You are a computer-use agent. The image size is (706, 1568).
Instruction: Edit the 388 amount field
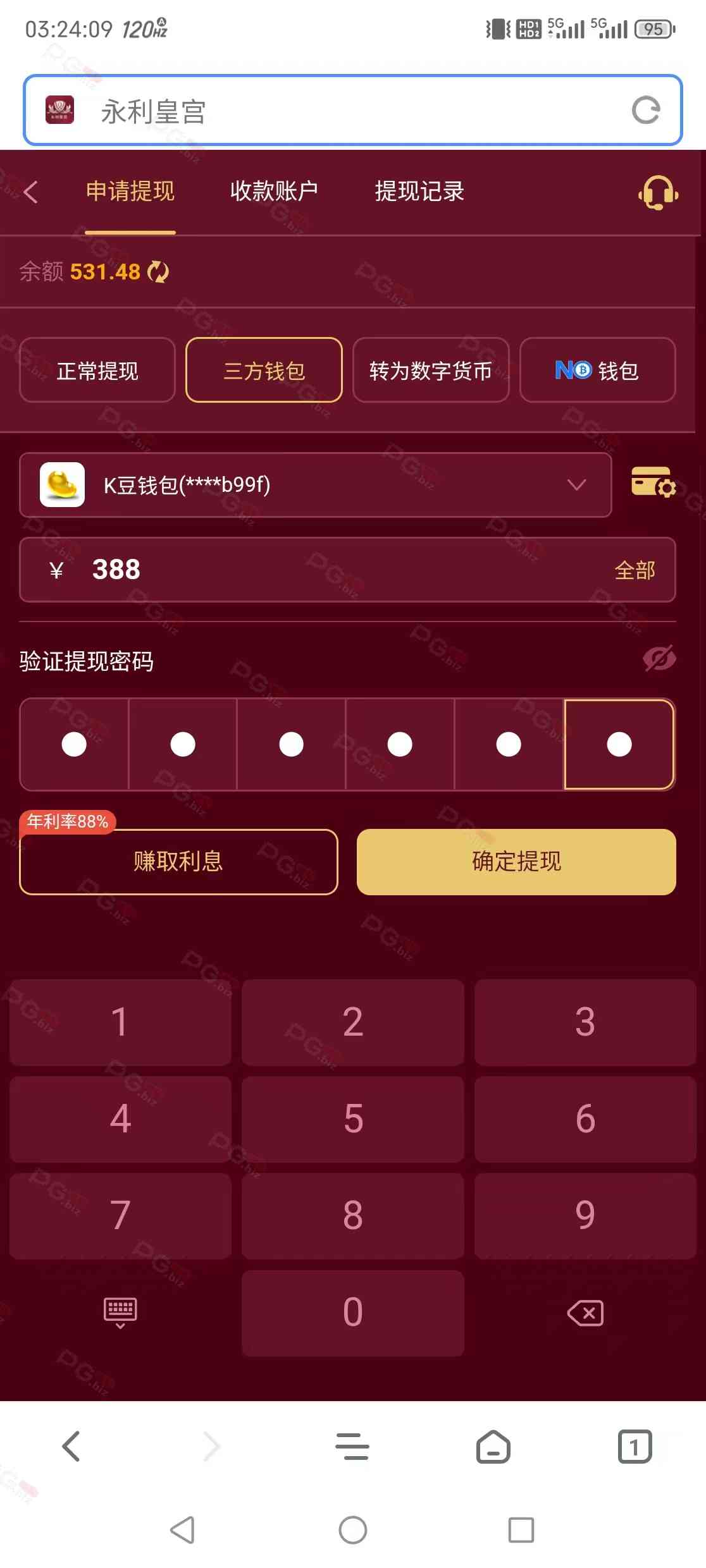coord(316,570)
